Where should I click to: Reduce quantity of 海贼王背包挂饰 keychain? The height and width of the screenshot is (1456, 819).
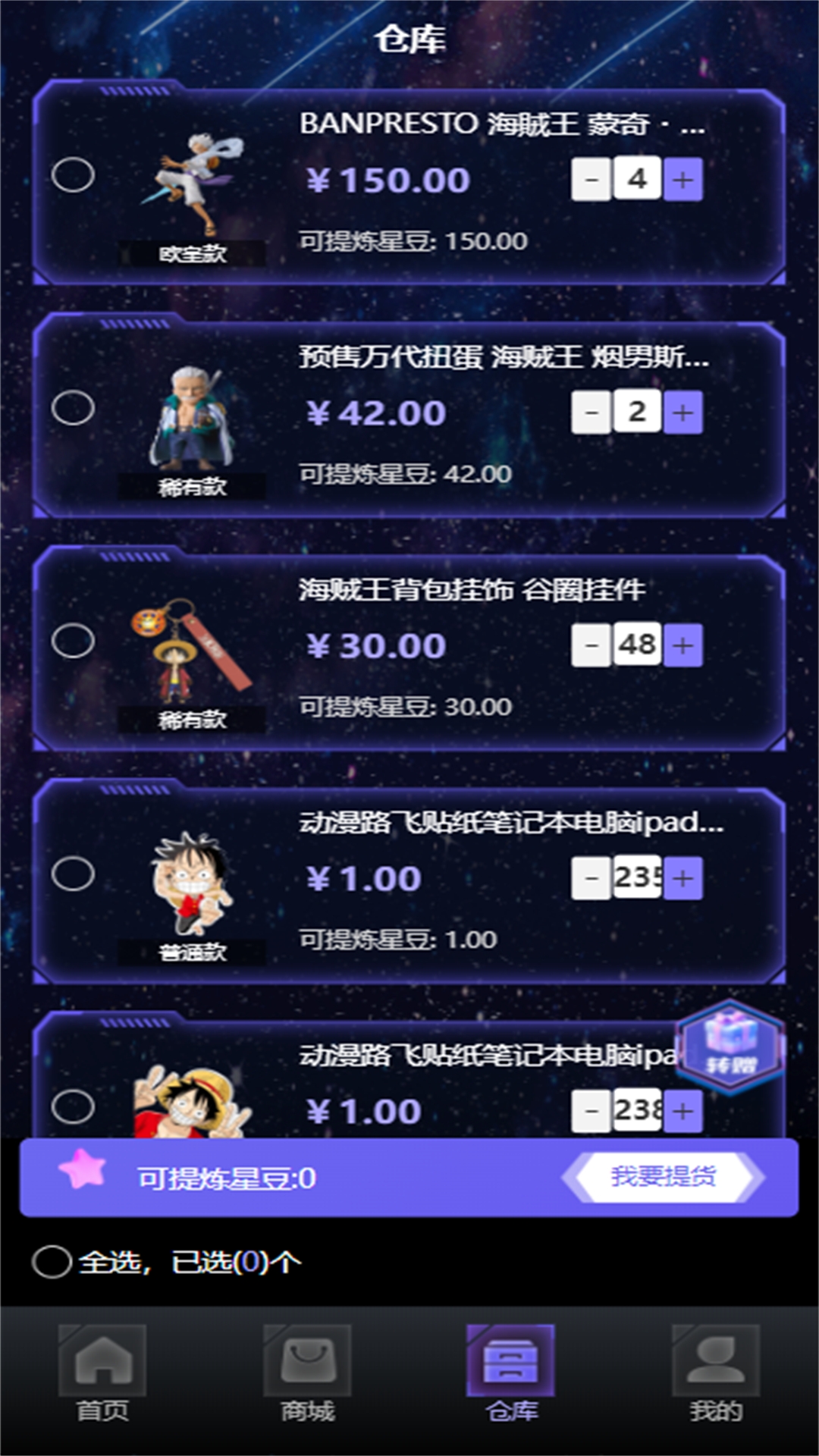591,645
